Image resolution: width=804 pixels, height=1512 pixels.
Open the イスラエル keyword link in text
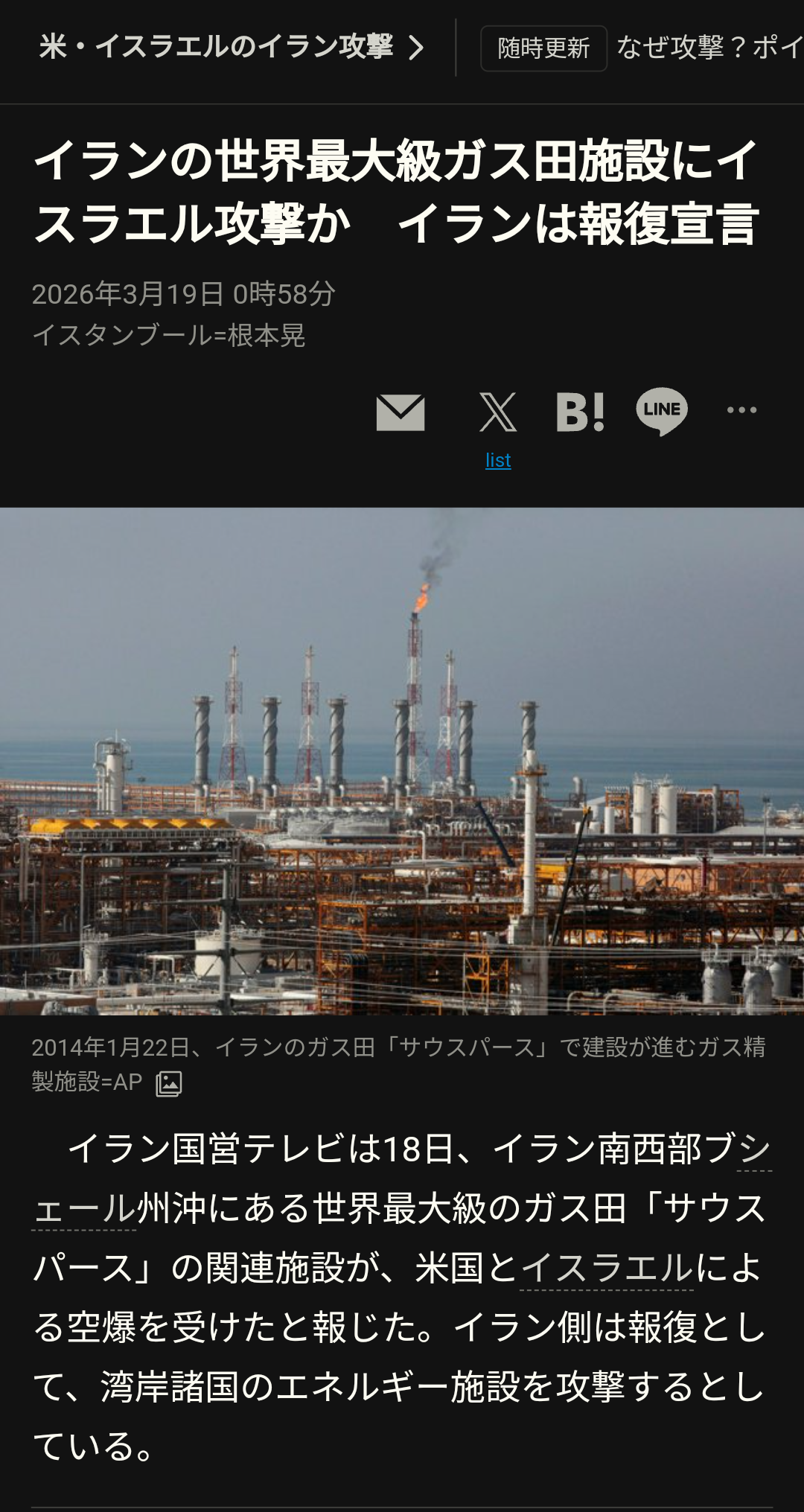pyautogui.click(x=607, y=1268)
